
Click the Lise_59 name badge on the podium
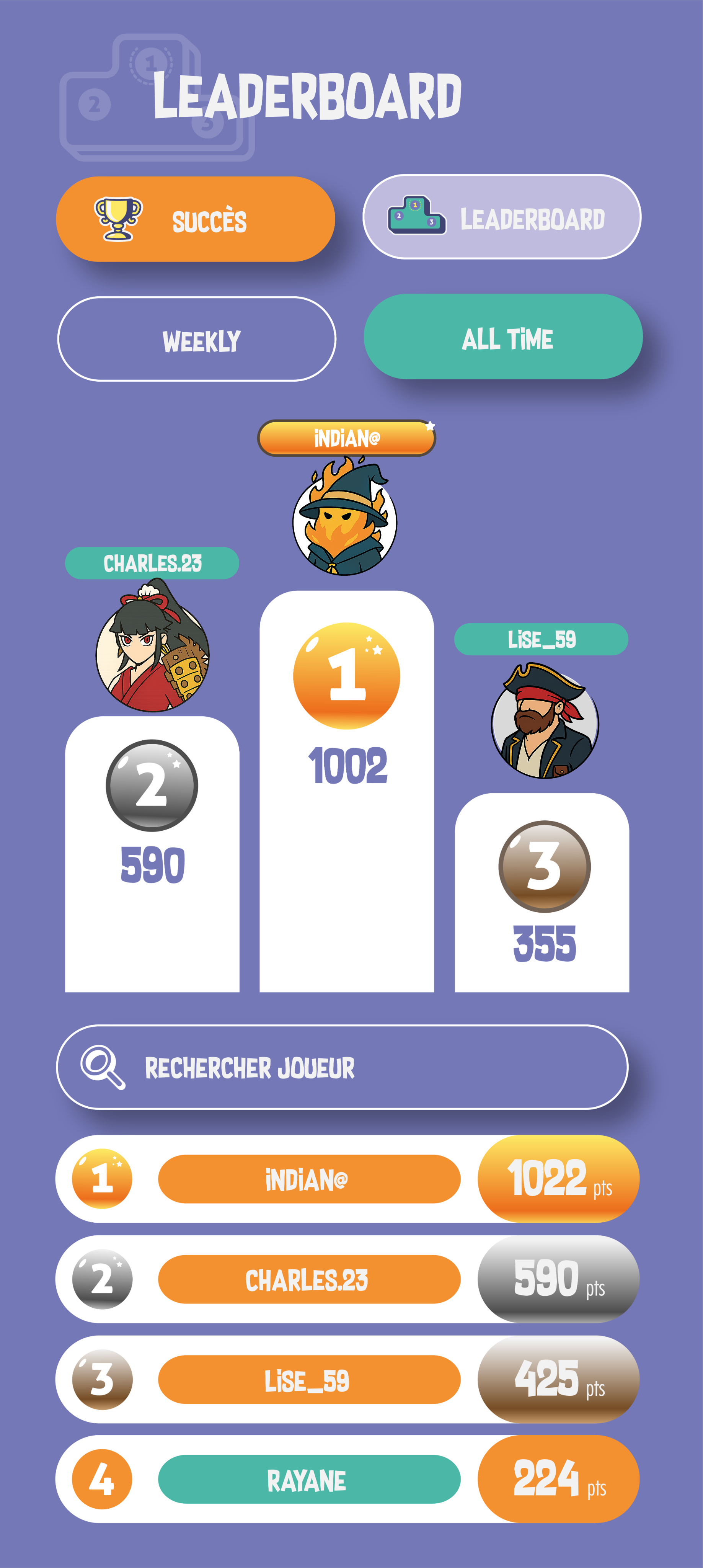click(x=540, y=638)
